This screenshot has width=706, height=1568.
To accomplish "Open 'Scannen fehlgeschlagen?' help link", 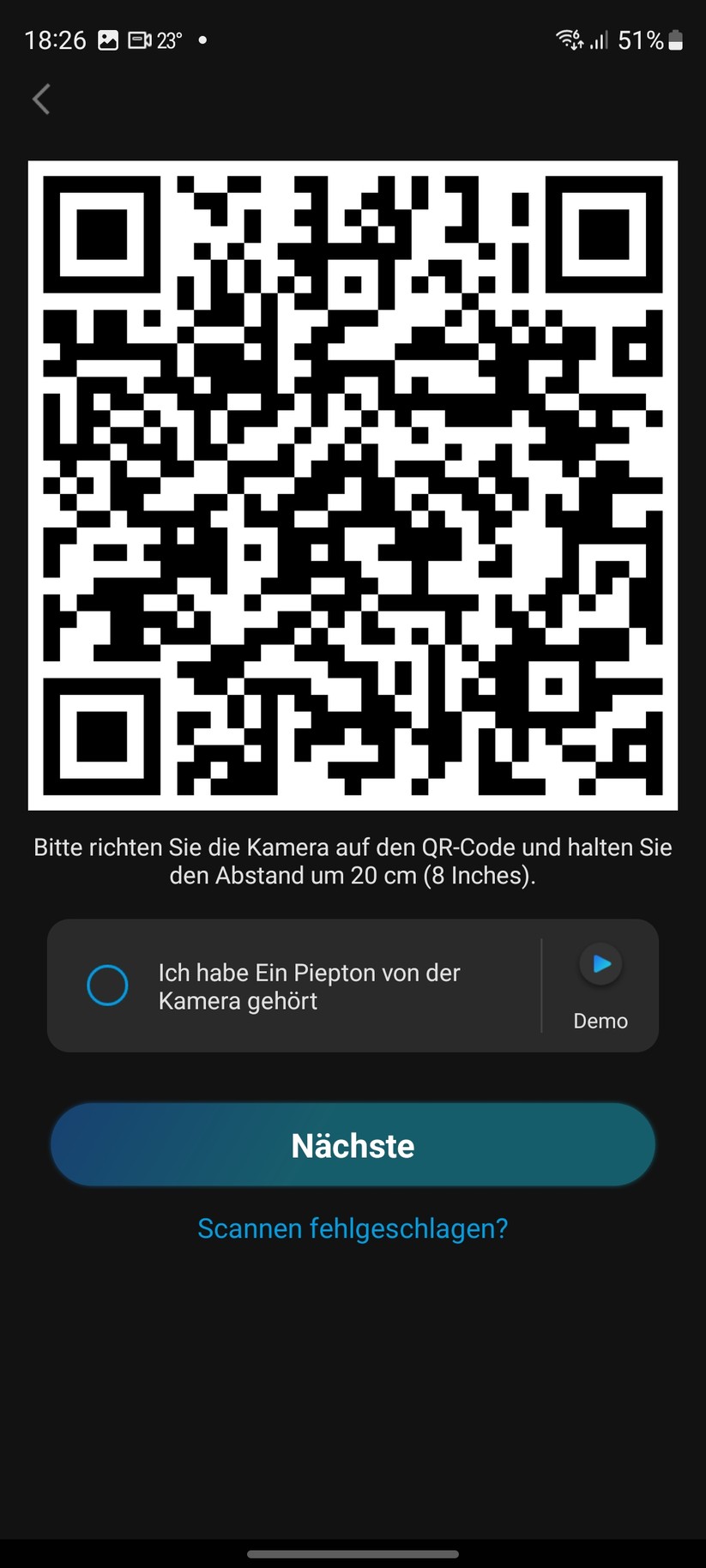I will tap(353, 1227).
